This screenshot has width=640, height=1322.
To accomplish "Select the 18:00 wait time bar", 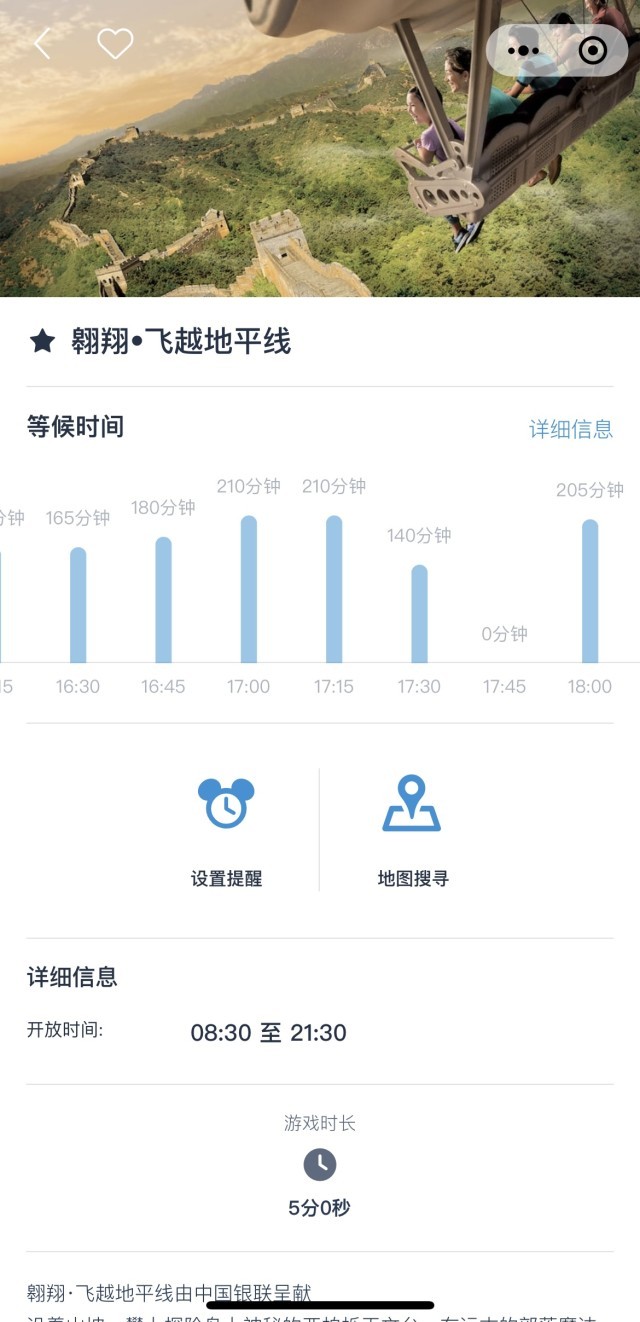I will tap(590, 592).
